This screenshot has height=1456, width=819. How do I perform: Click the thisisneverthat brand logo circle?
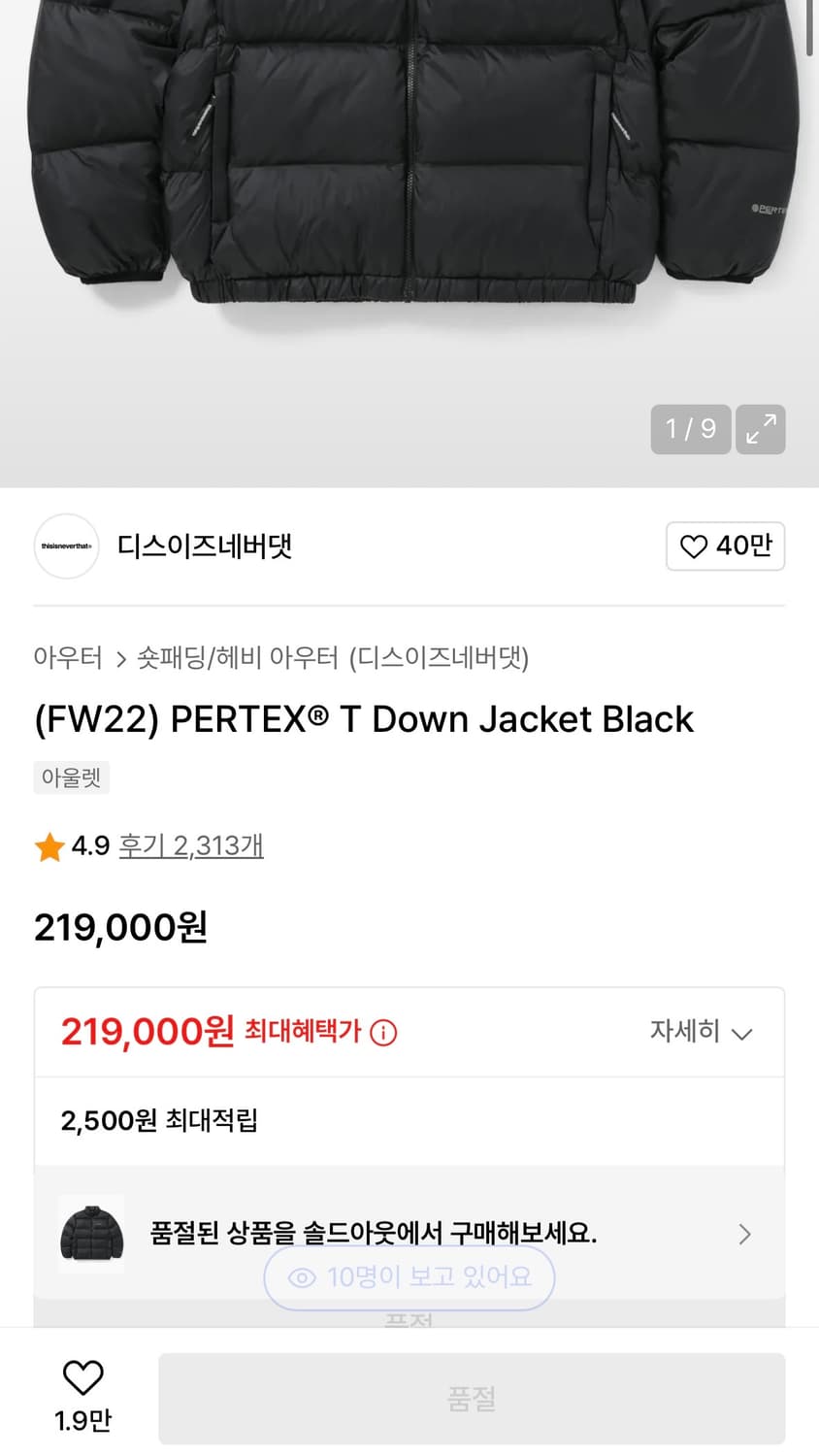tap(66, 546)
